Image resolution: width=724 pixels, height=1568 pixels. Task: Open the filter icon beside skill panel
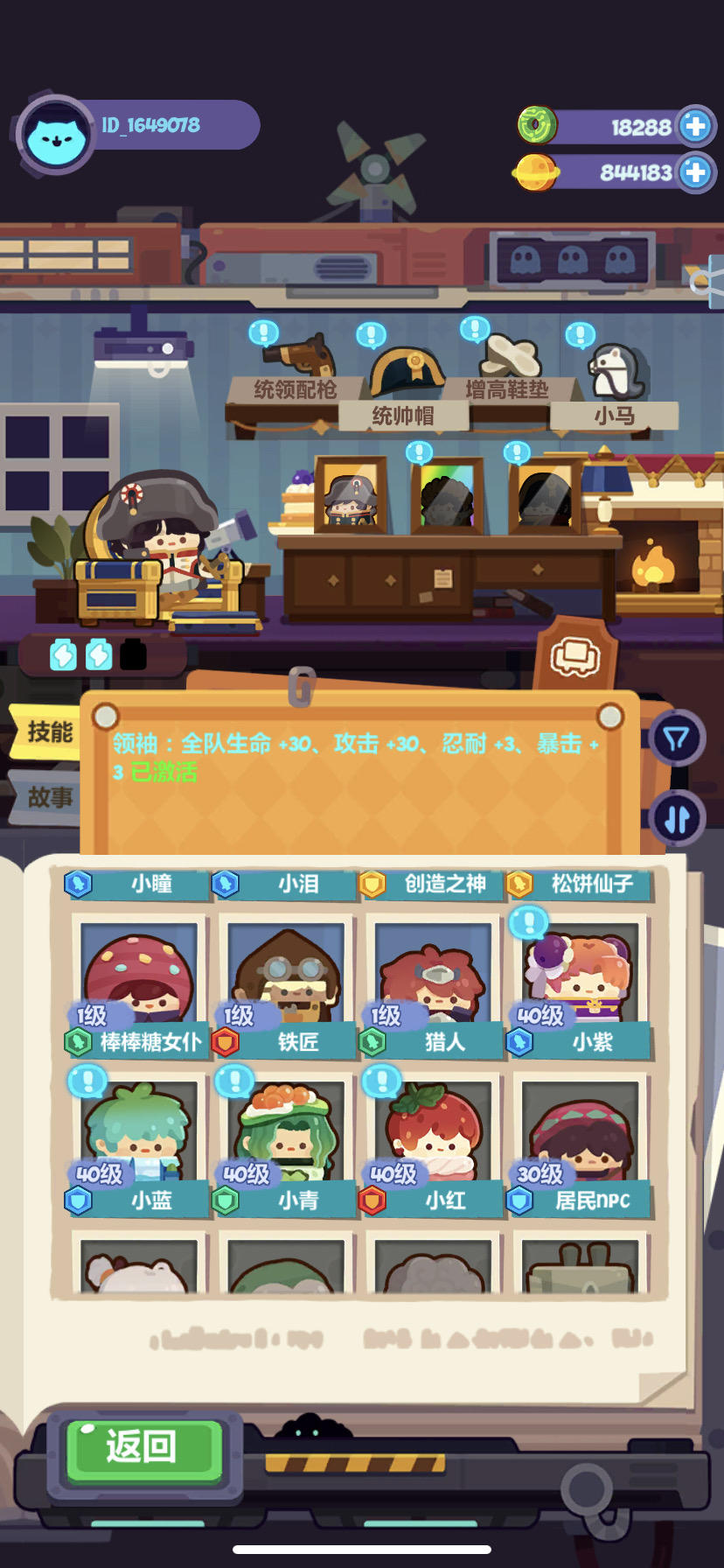(x=676, y=739)
